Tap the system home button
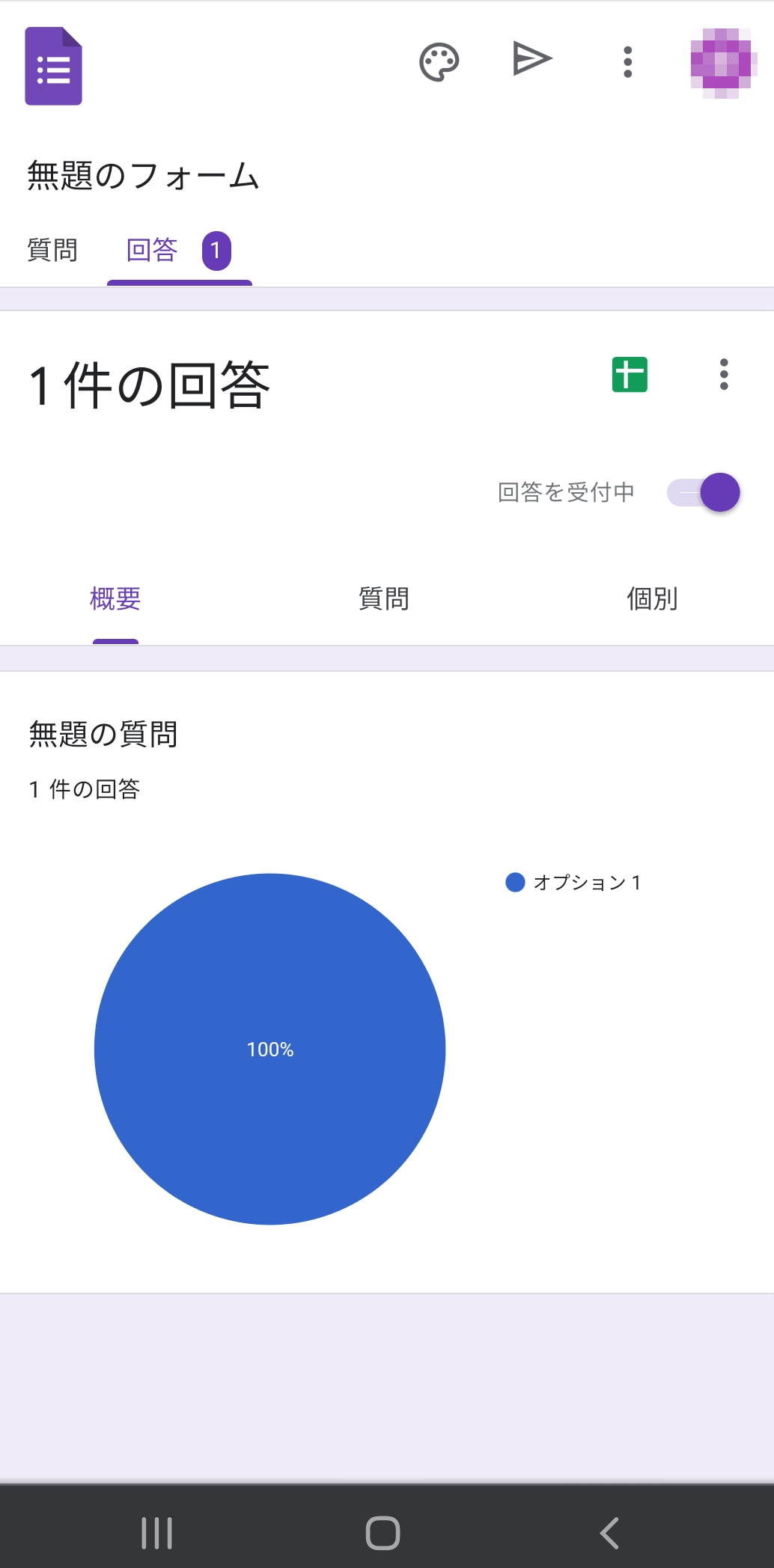Viewport: 774px width, 1568px height. (x=383, y=1533)
